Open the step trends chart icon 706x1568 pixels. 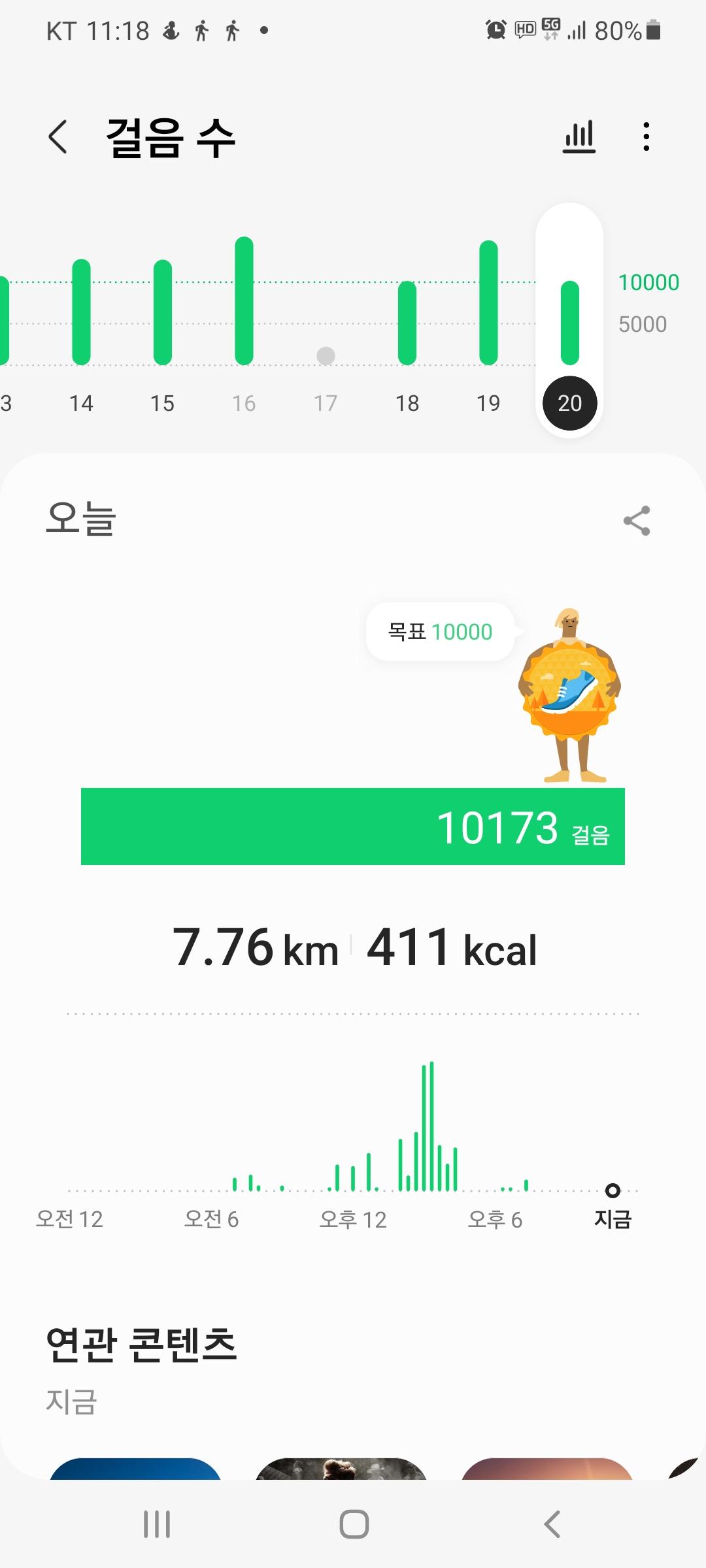(x=579, y=137)
